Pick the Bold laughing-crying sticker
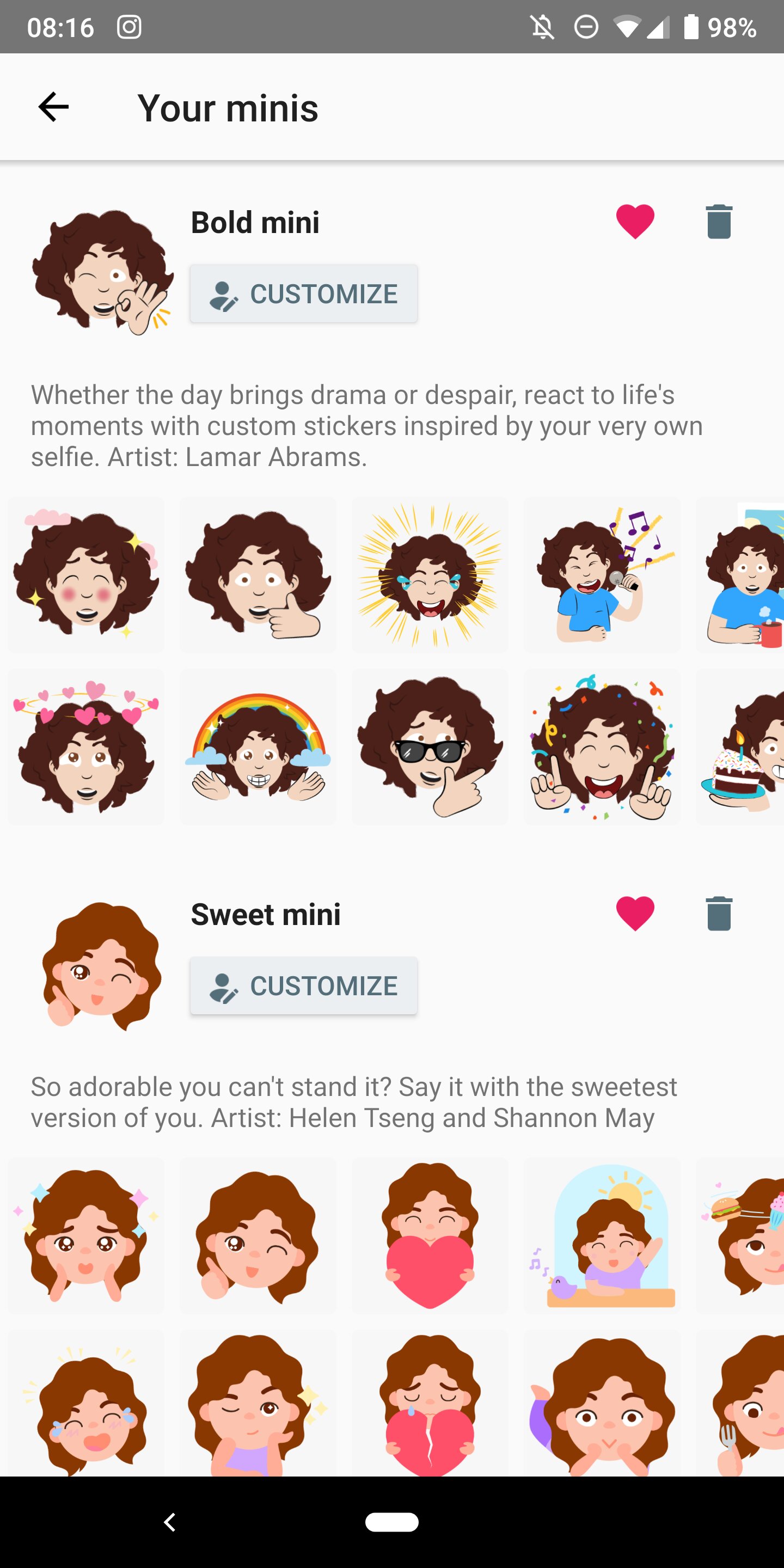Viewport: 784px width, 1568px height. (x=430, y=574)
